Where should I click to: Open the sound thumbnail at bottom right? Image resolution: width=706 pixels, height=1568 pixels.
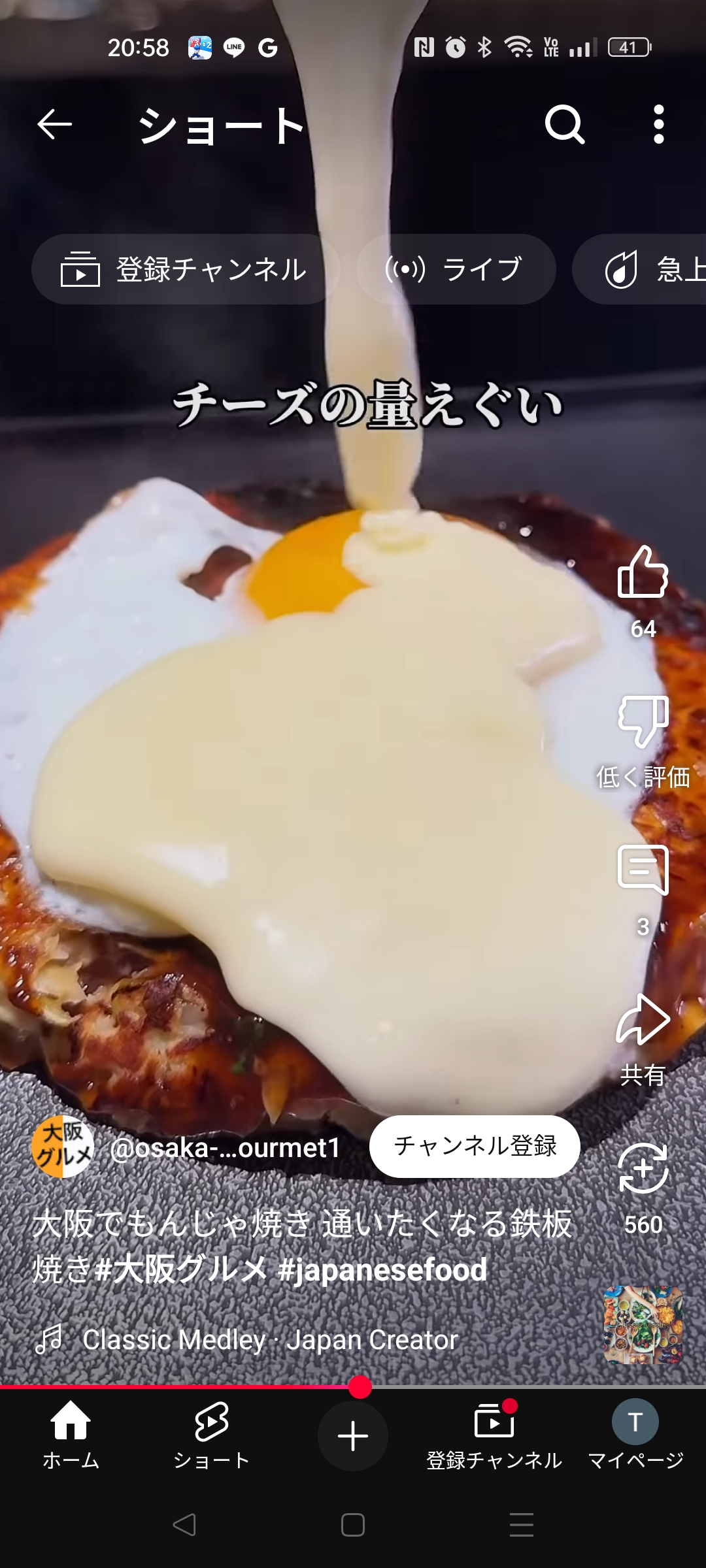(643, 1325)
